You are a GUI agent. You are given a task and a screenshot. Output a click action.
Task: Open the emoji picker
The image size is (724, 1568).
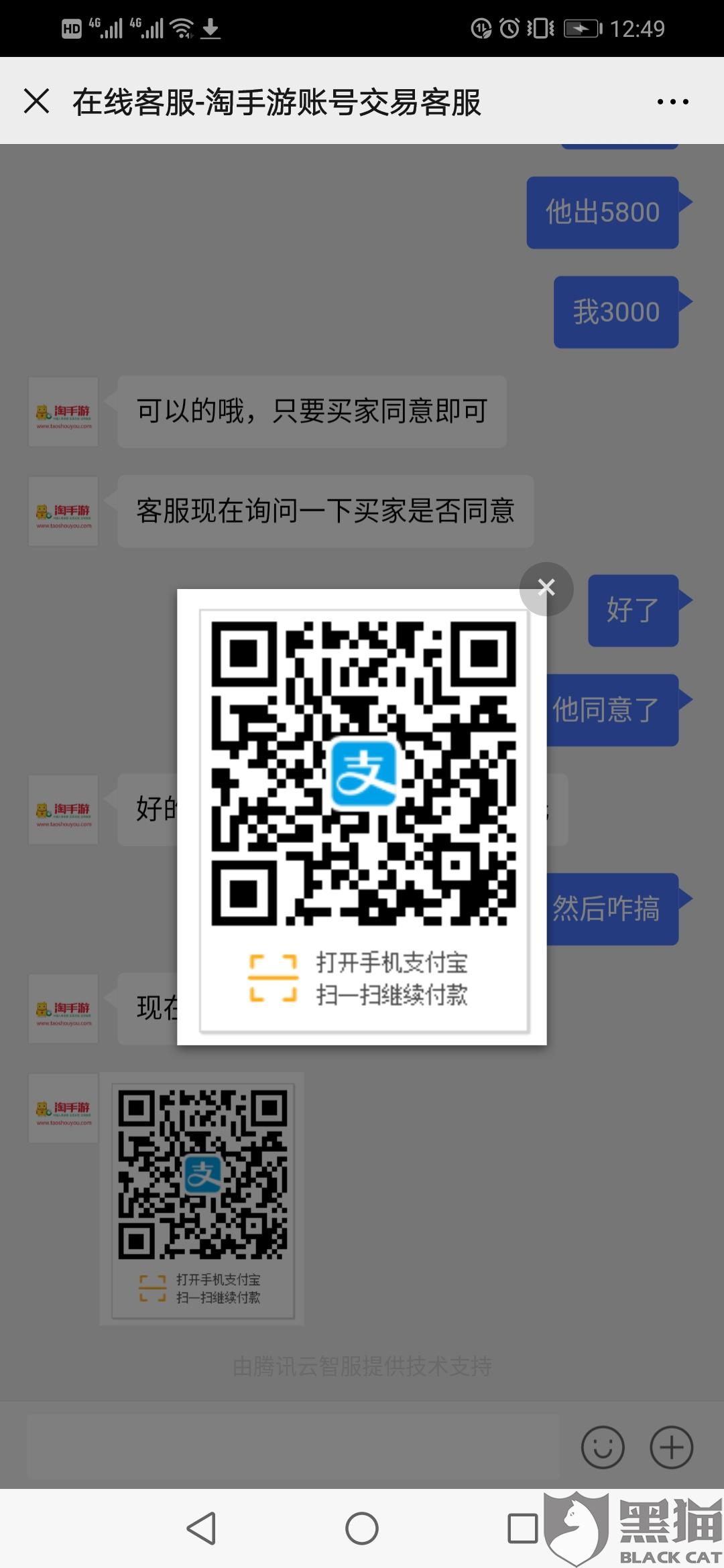coord(603,1447)
